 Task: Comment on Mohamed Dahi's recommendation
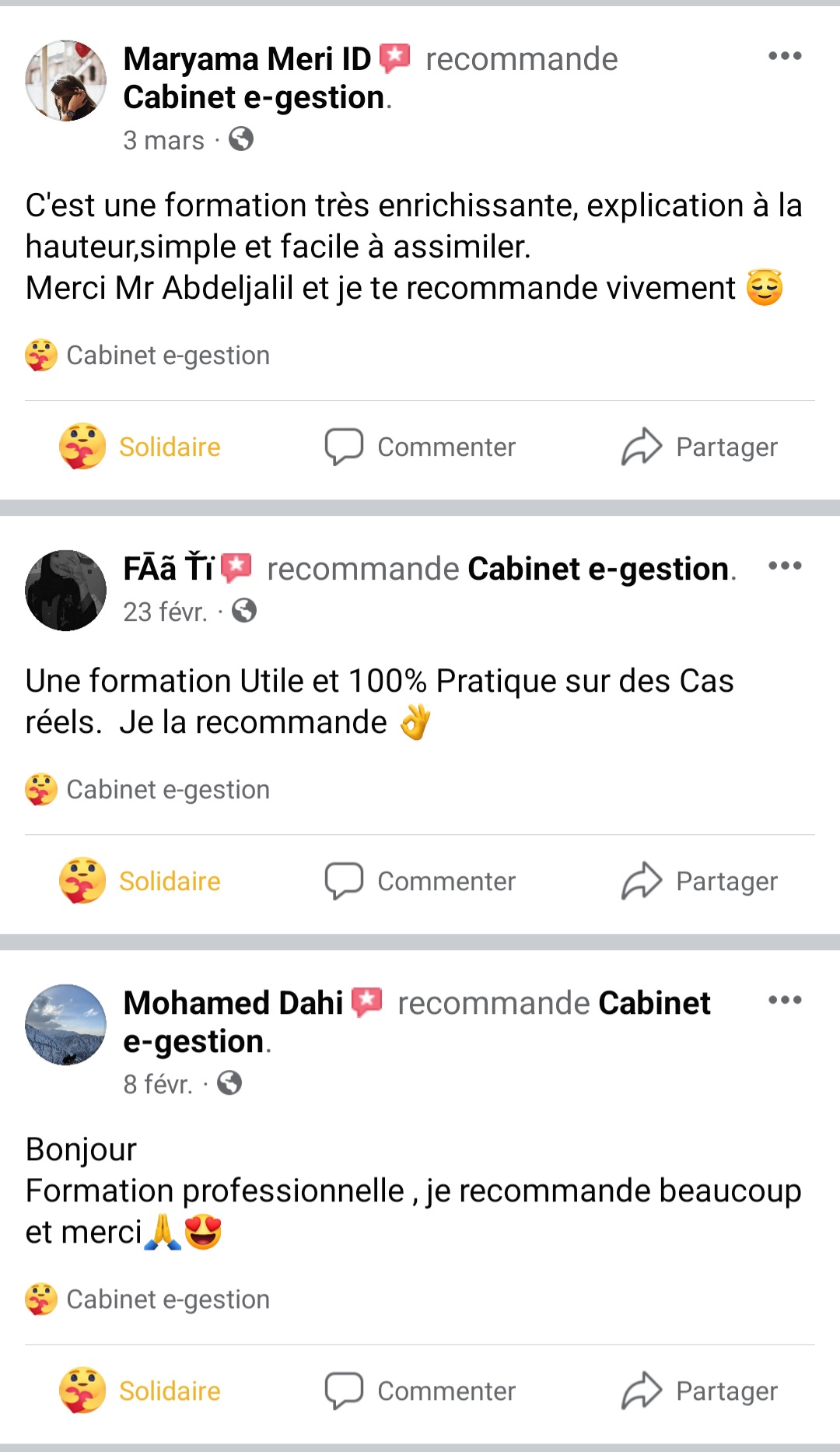click(x=421, y=1391)
